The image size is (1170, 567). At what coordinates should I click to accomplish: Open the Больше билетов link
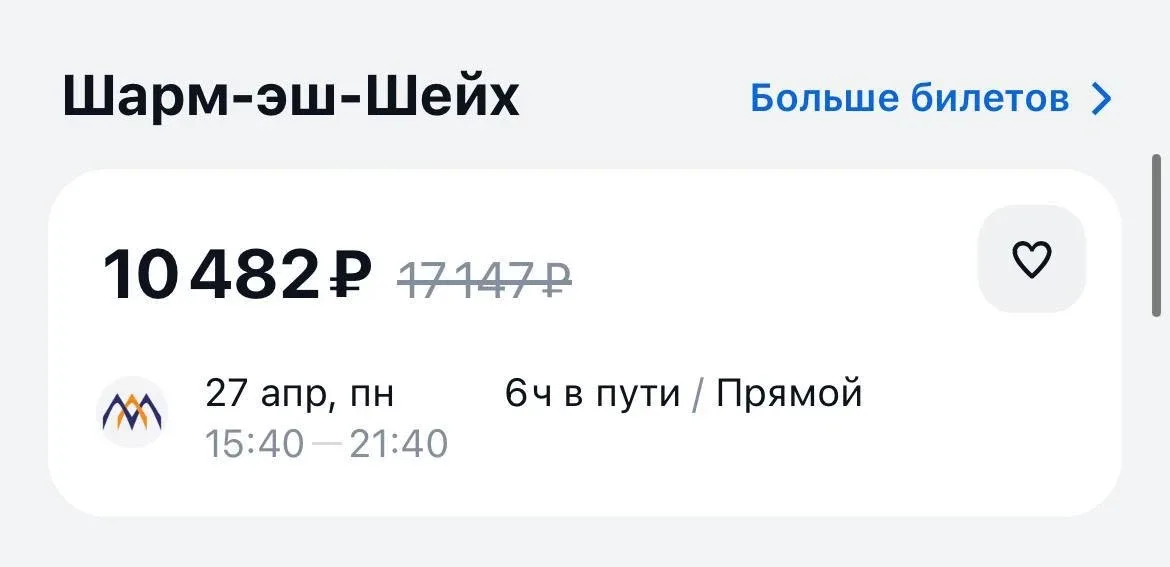(930, 98)
